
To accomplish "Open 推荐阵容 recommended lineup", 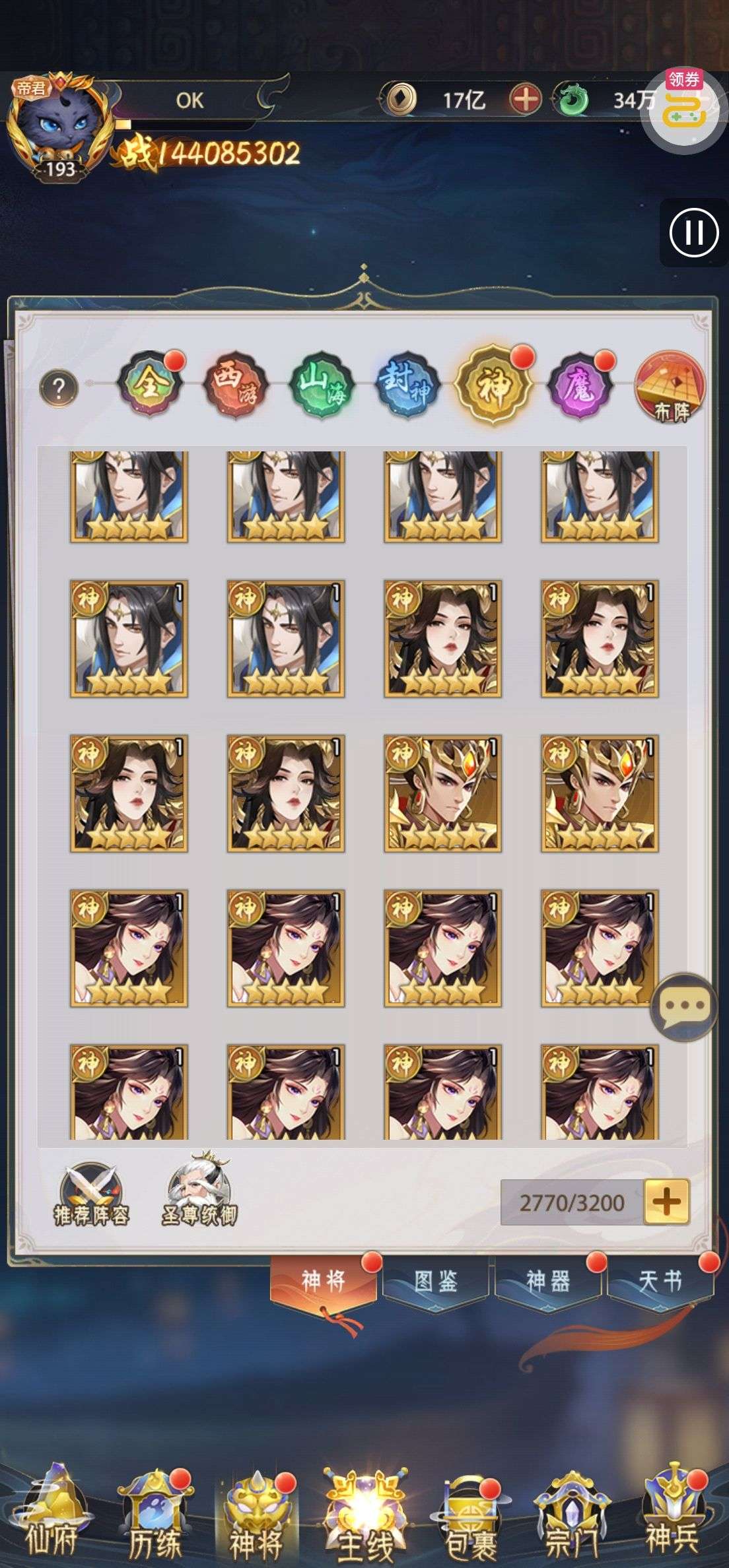I will (92, 1197).
